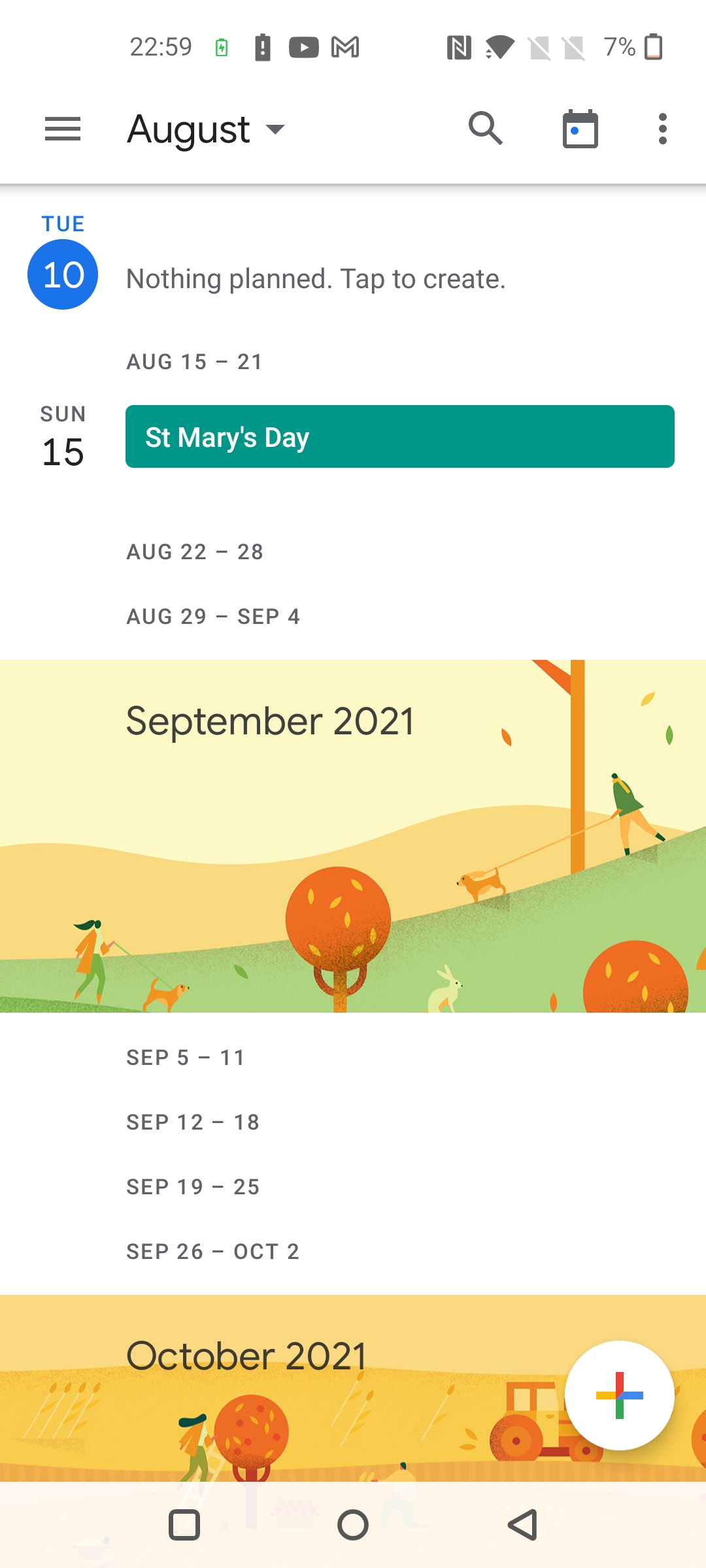Open the three-dot overflow menu
The height and width of the screenshot is (1568, 706).
(663, 129)
